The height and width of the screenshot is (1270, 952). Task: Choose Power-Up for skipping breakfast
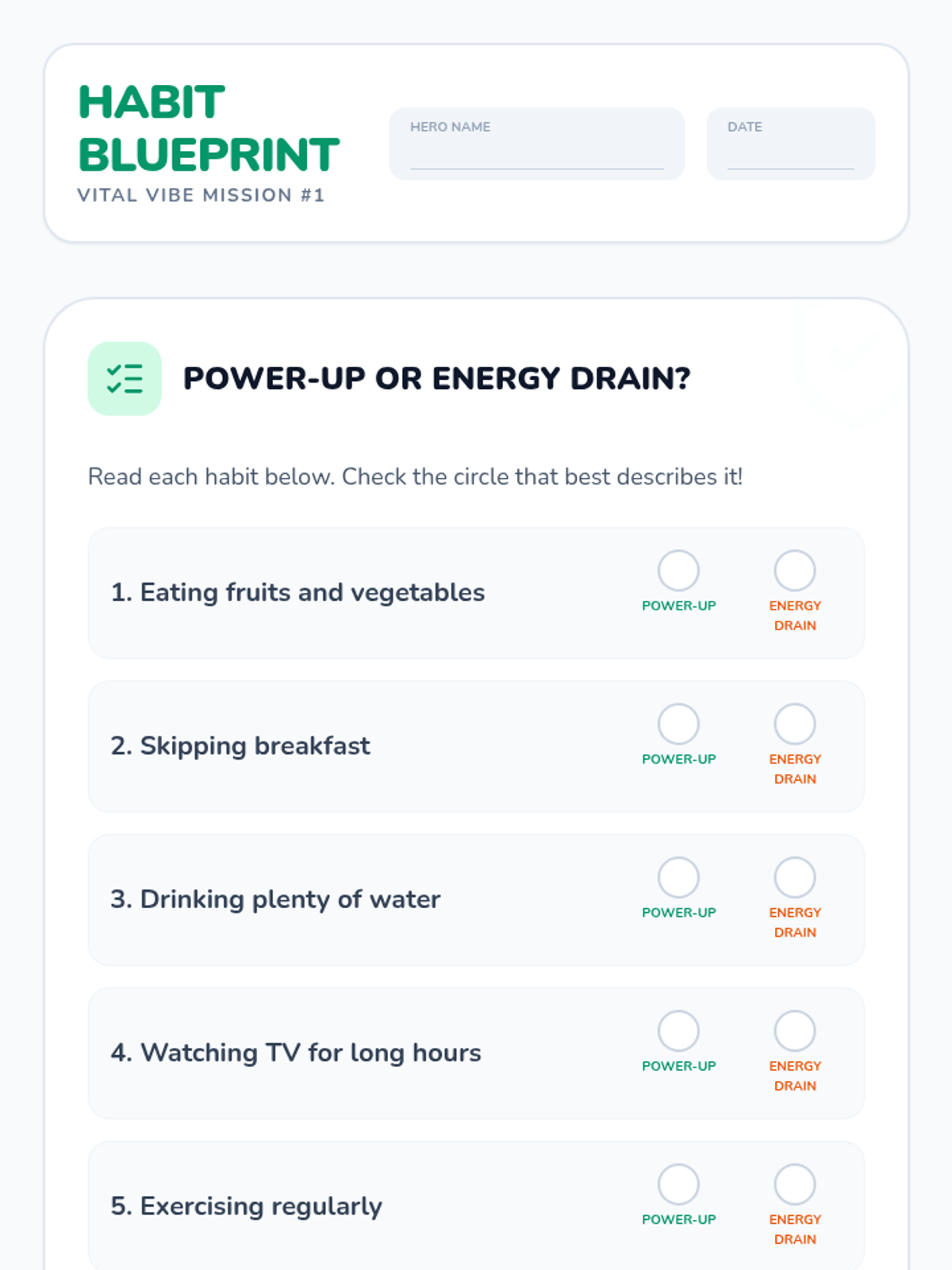(x=678, y=724)
